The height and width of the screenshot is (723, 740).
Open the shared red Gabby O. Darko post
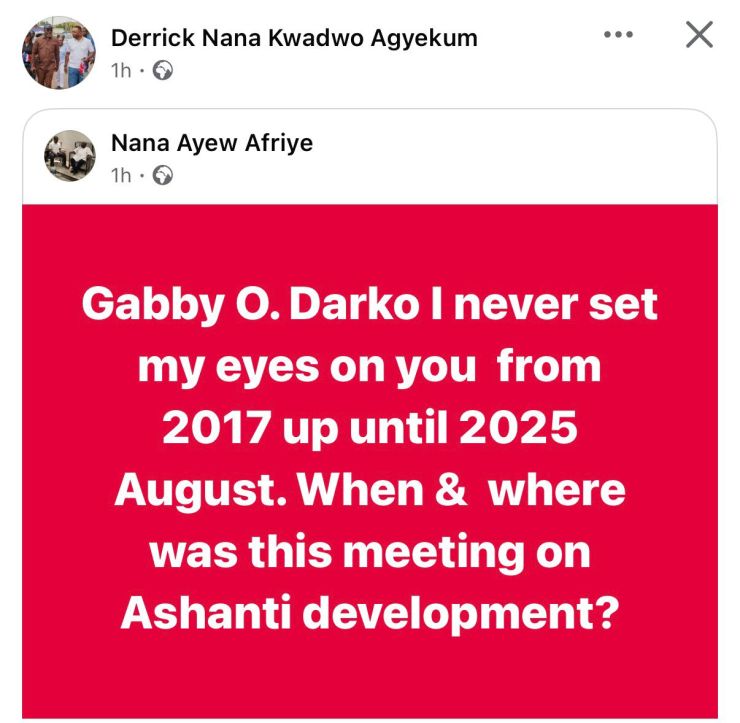tap(370, 460)
